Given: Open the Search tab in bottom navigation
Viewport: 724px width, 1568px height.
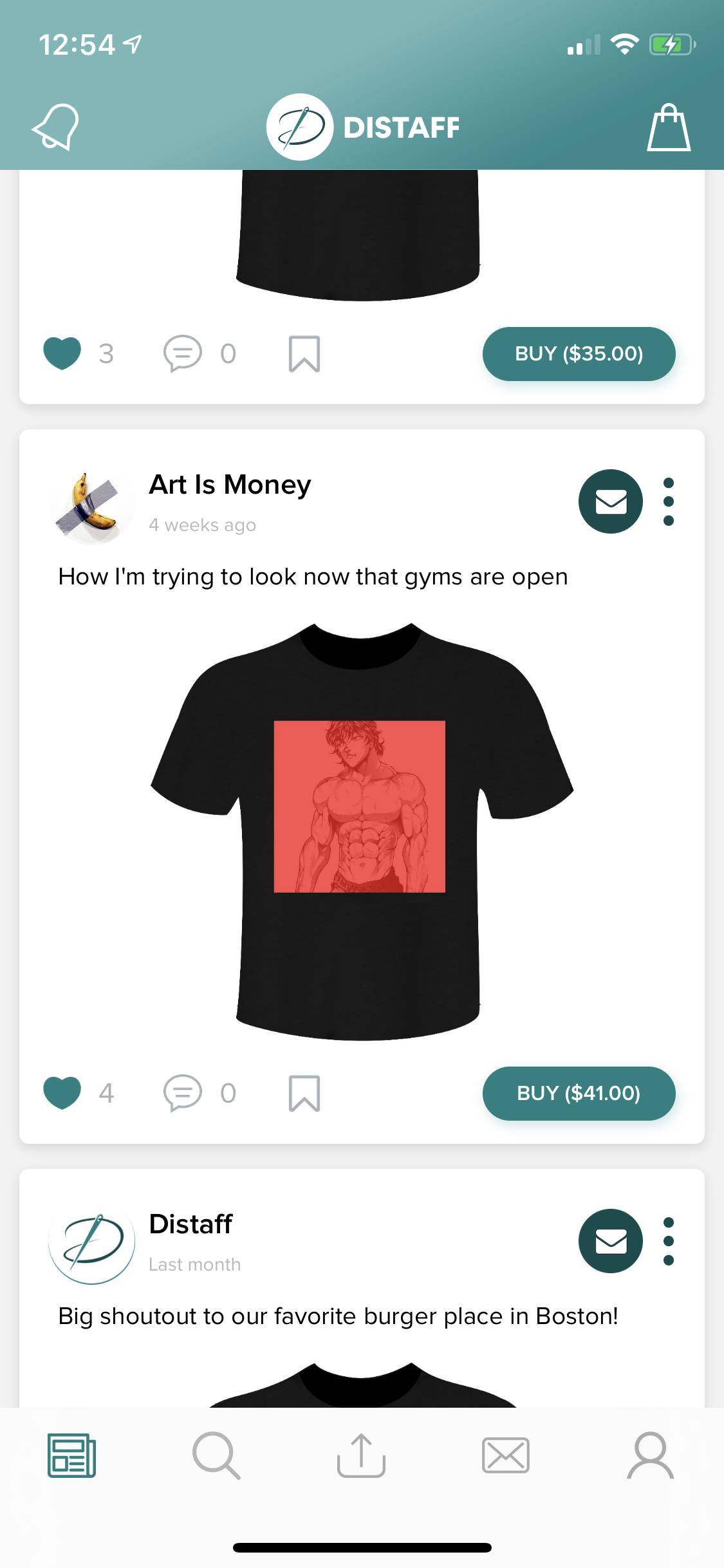Looking at the screenshot, I should tap(216, 1456).
